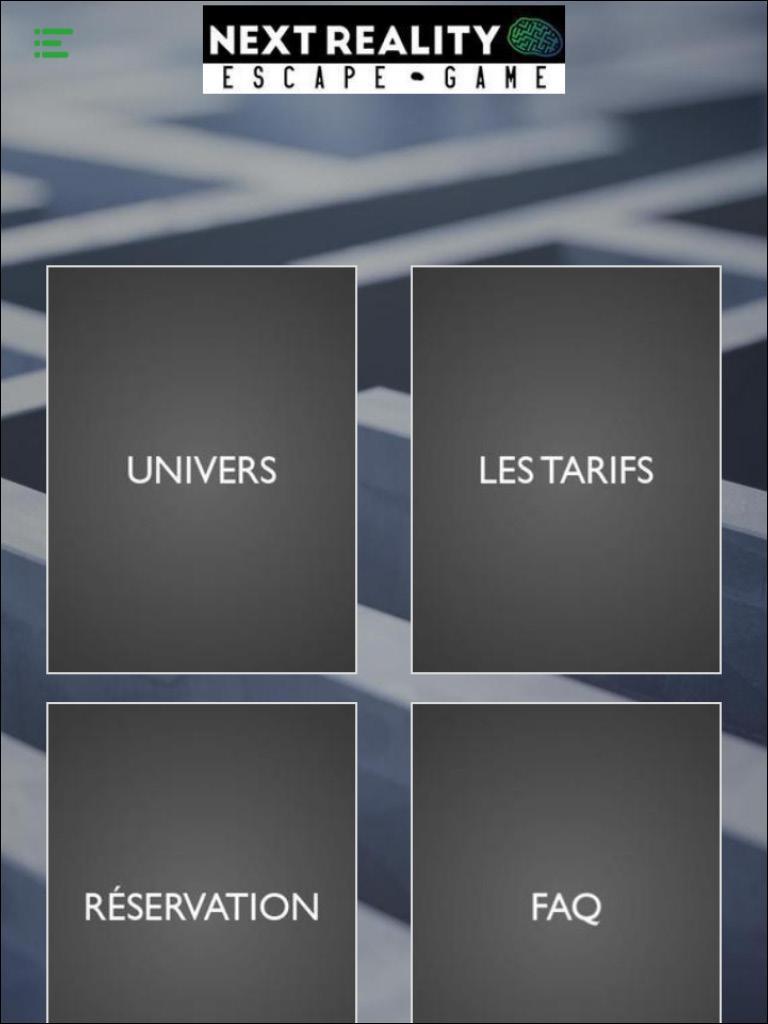Viewport: 768px width, 1024px height.
Task: View LES TARIFS pricing tile
Action: [x=566, y=470]
